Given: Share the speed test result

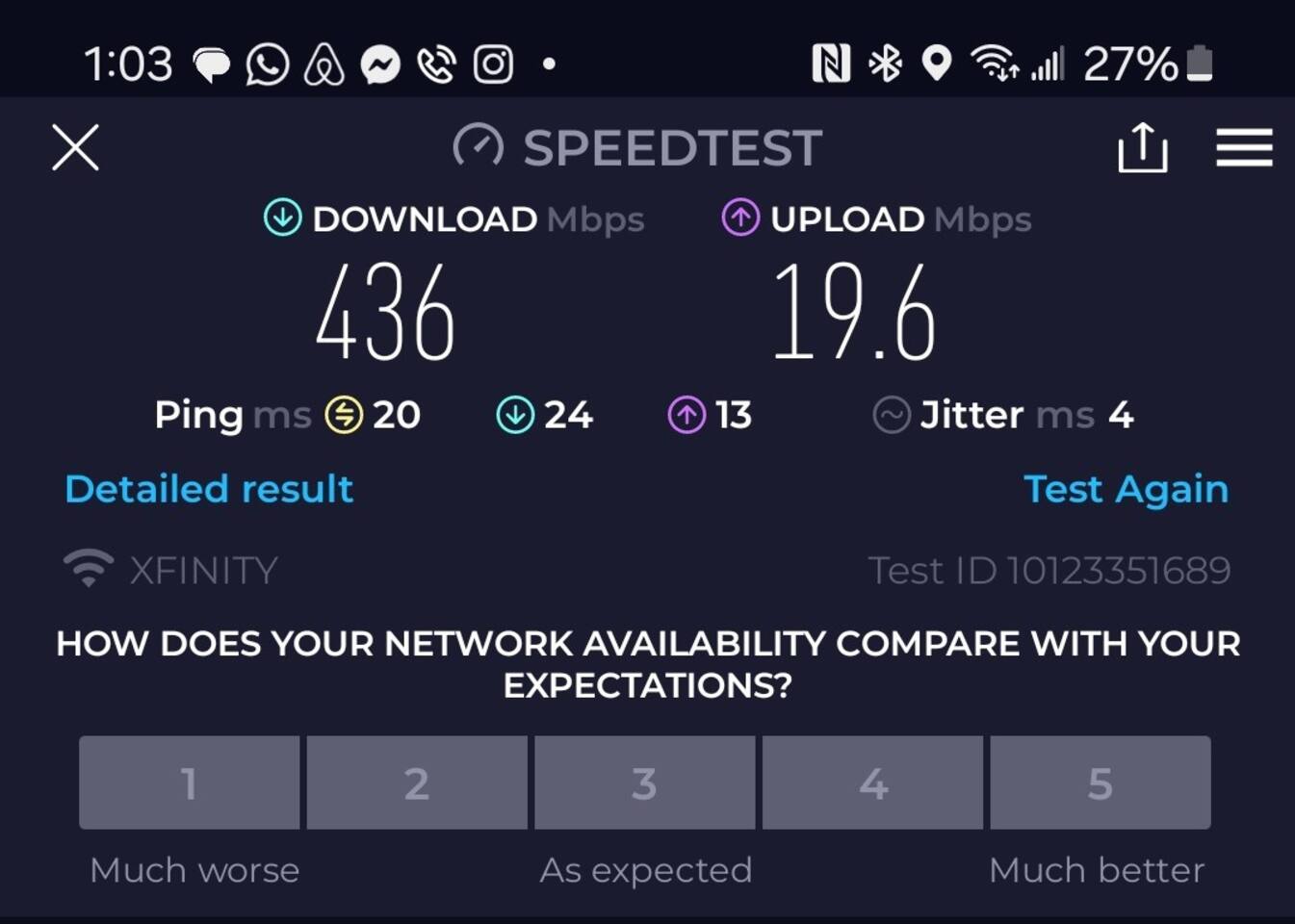Looking at the screenshot, I should click(1143, 148).
